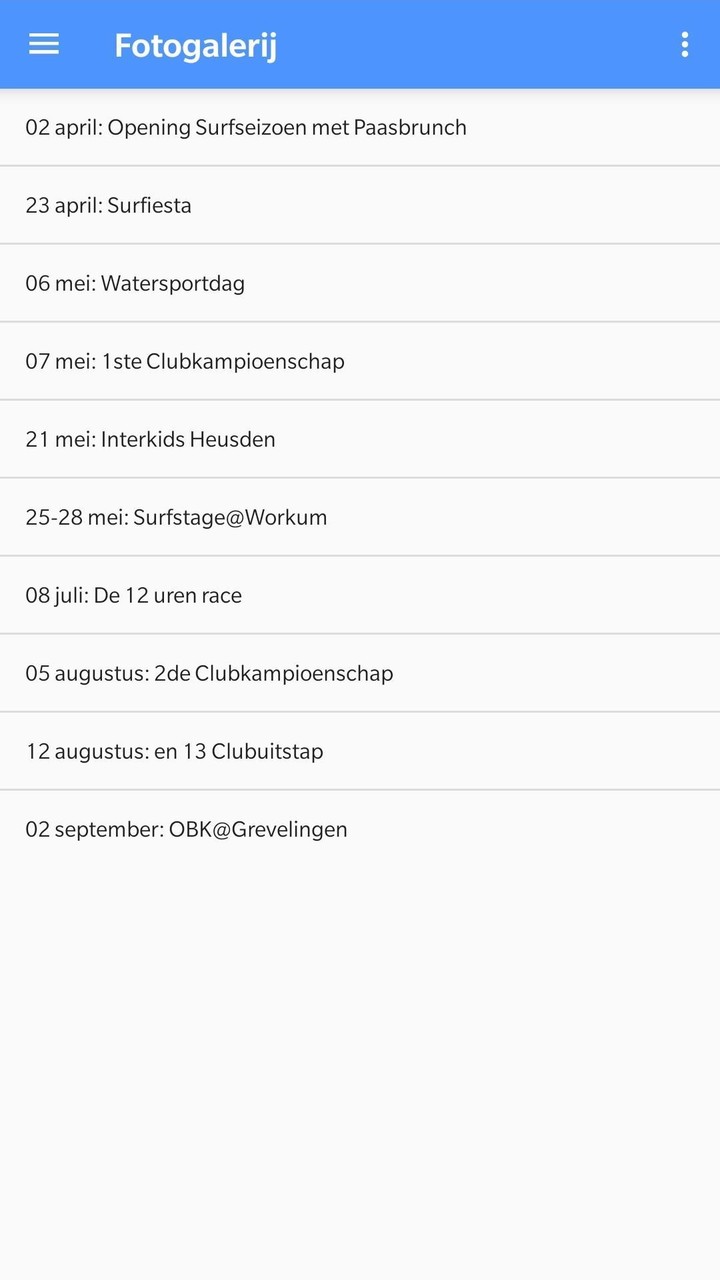Image resolution: width=720 pixels, height=1280 pixels.
Task: Open the De 12 uren race gallery
Action: click(x=134, y=595)
